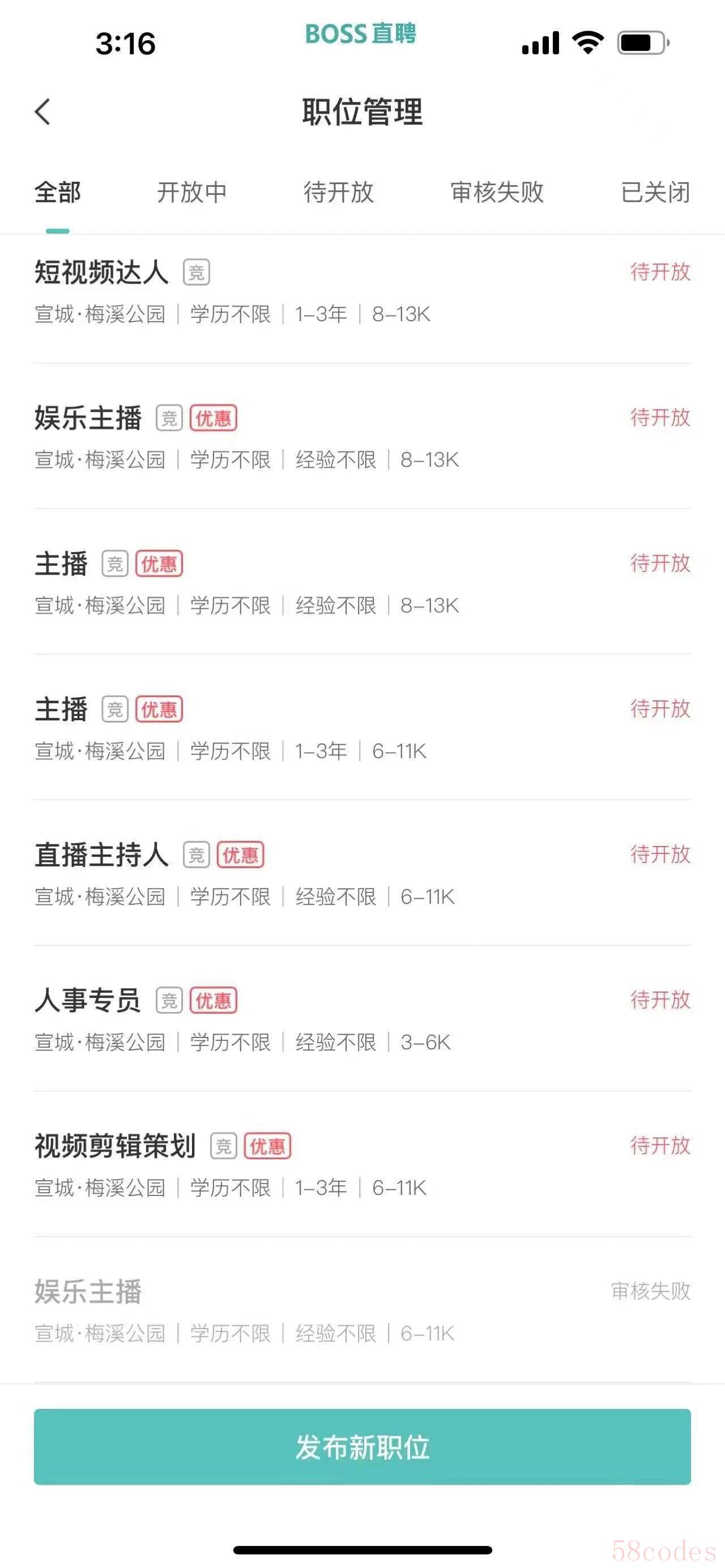This screenshot has width=725, height=1568.
Task: Open the 人事专员 job listing
Action: 88,1000
